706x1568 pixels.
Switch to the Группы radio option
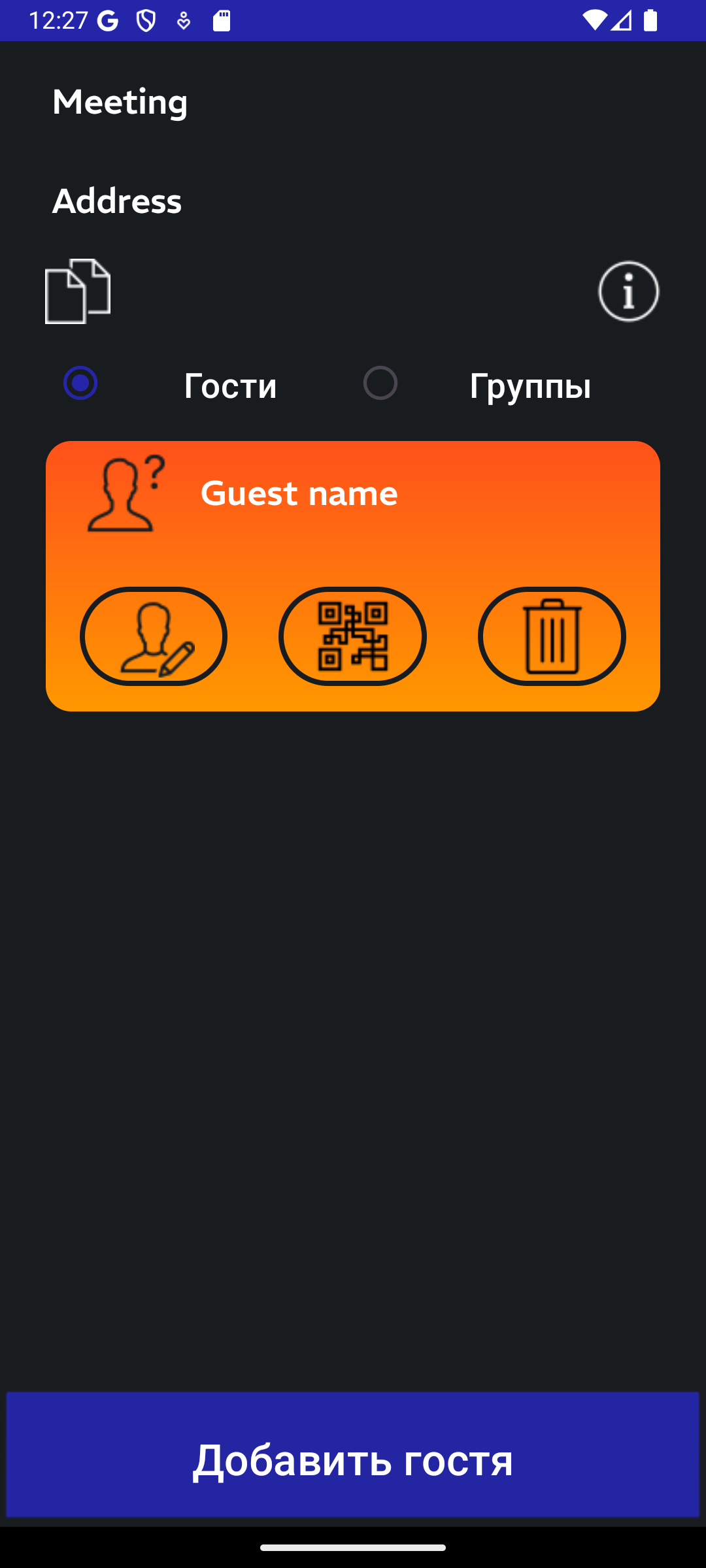(x=380, y=383)
